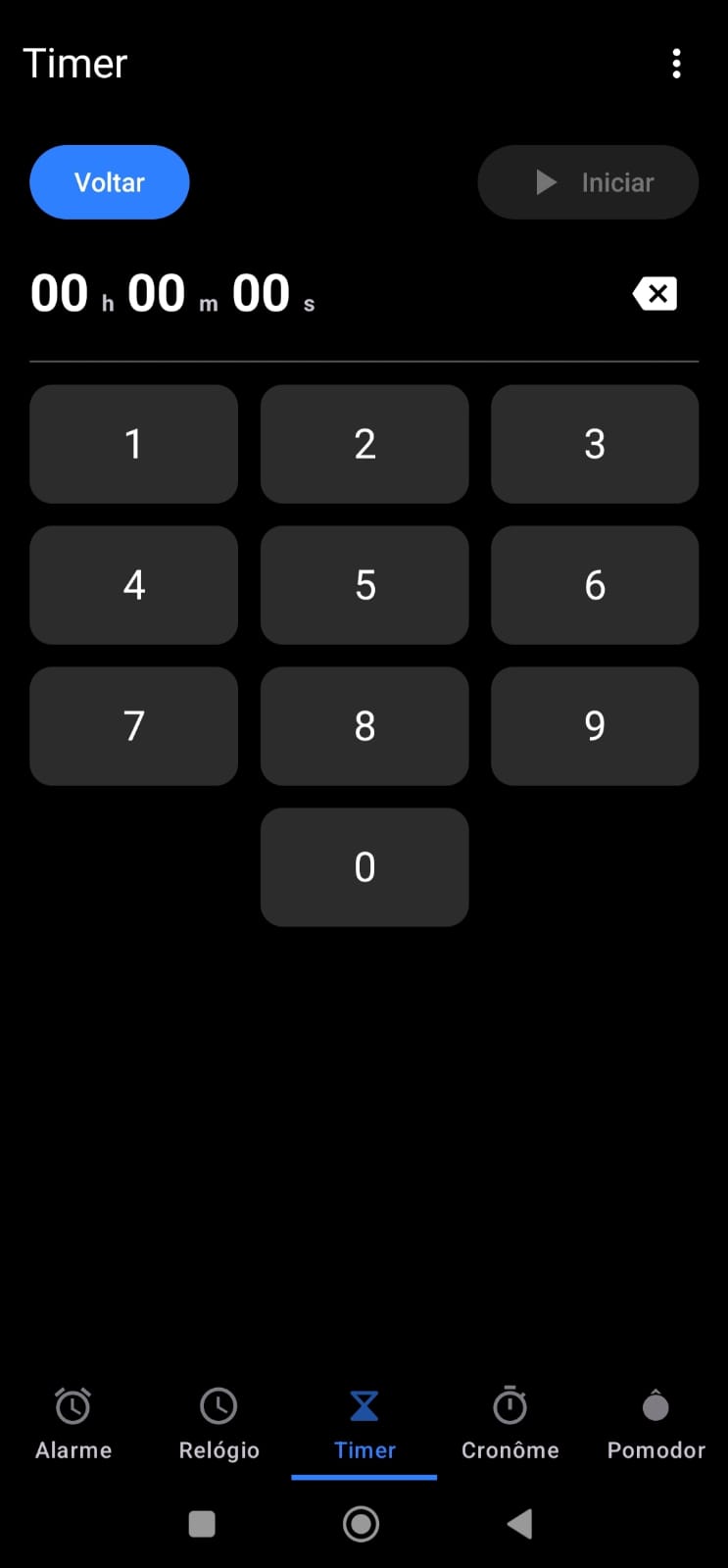Viewport: 728px width, 1568px height.
Task: Tap the number 3 key
Action: click(x=595, y=444)
